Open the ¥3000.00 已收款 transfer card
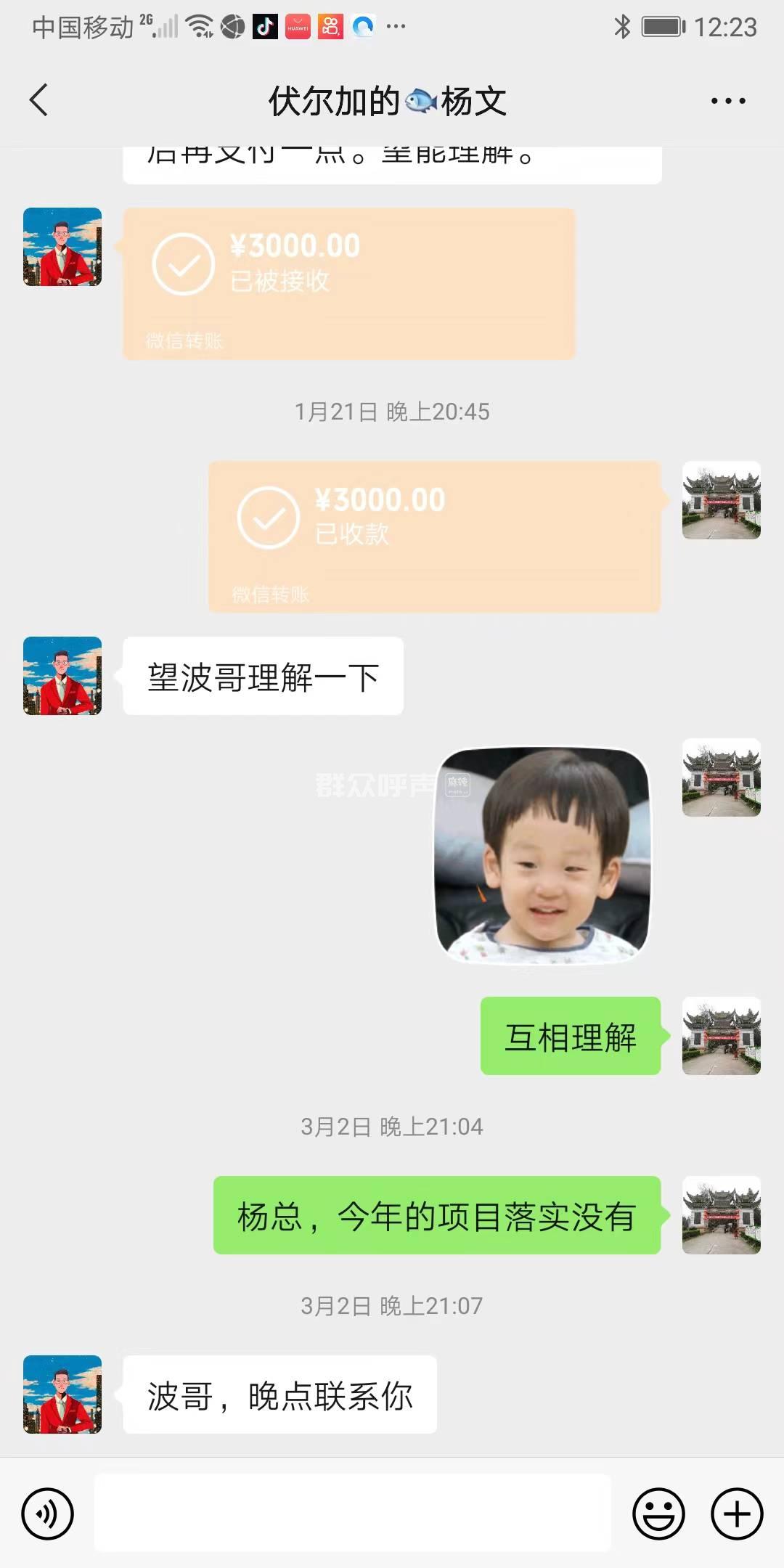This screenshot has height=1568, width=784. point(434,536)
